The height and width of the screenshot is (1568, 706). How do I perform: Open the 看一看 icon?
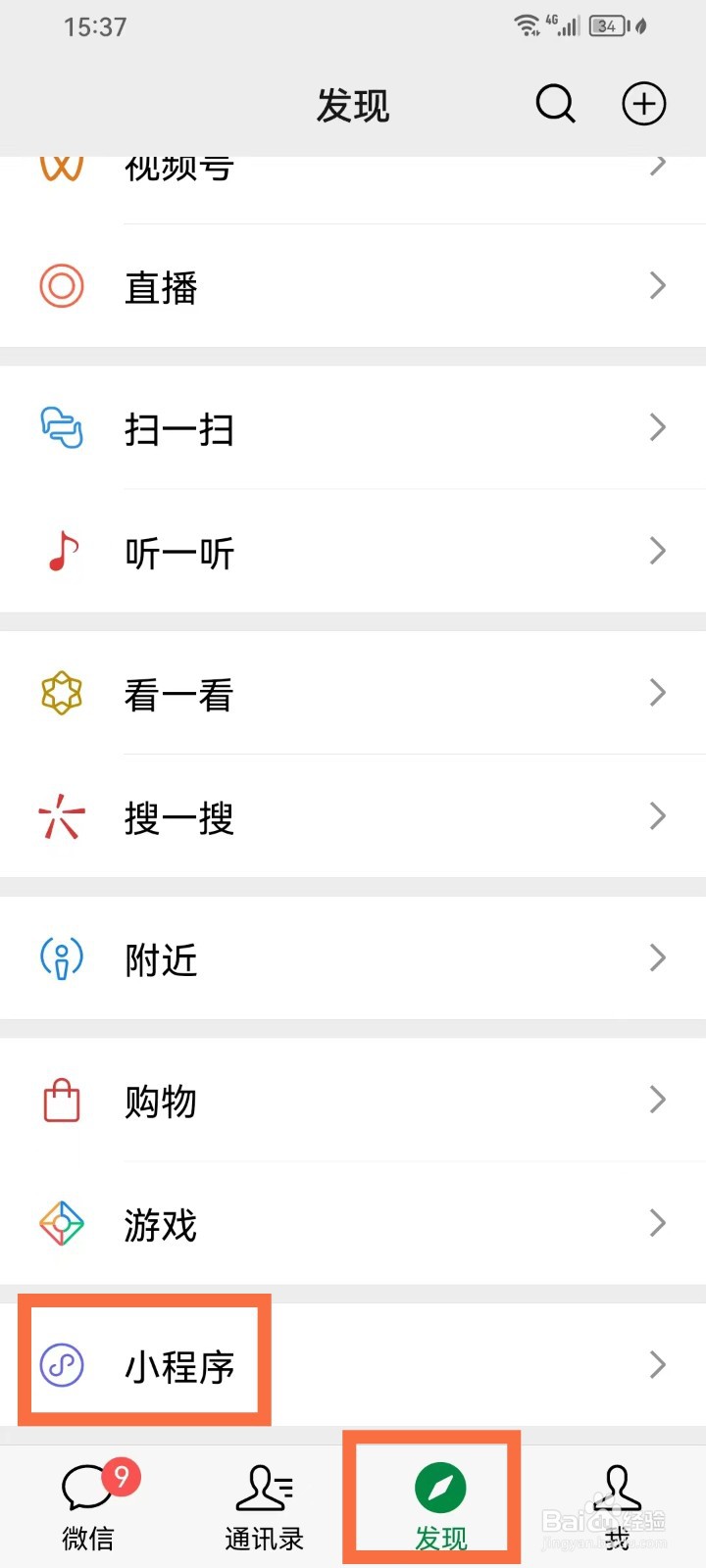[x=61, y=693]
